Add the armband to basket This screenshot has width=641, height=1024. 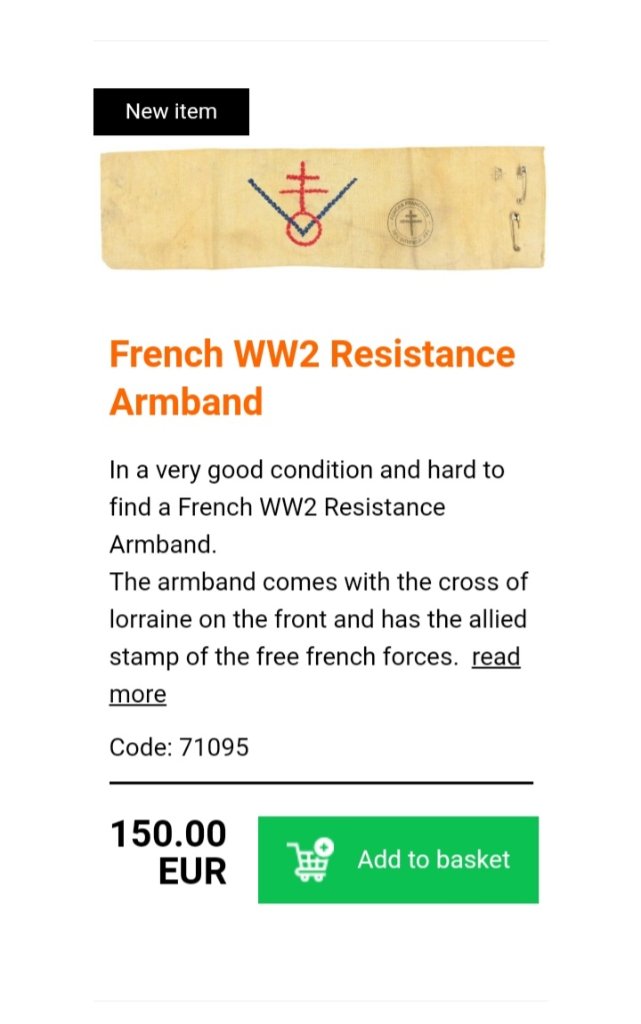coord(398,860)
